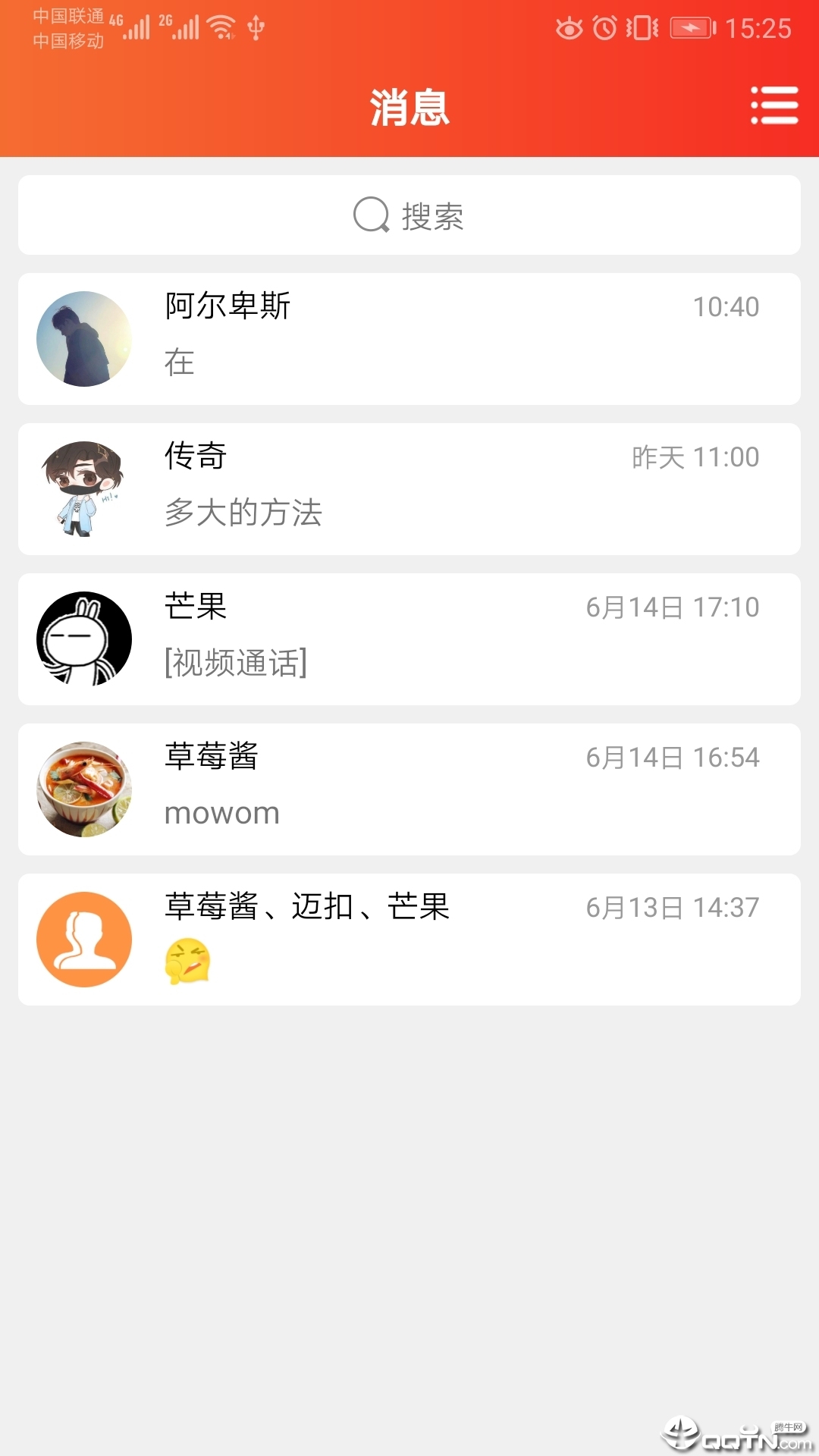Click the orange group chat avatar

tap(84, 939)
